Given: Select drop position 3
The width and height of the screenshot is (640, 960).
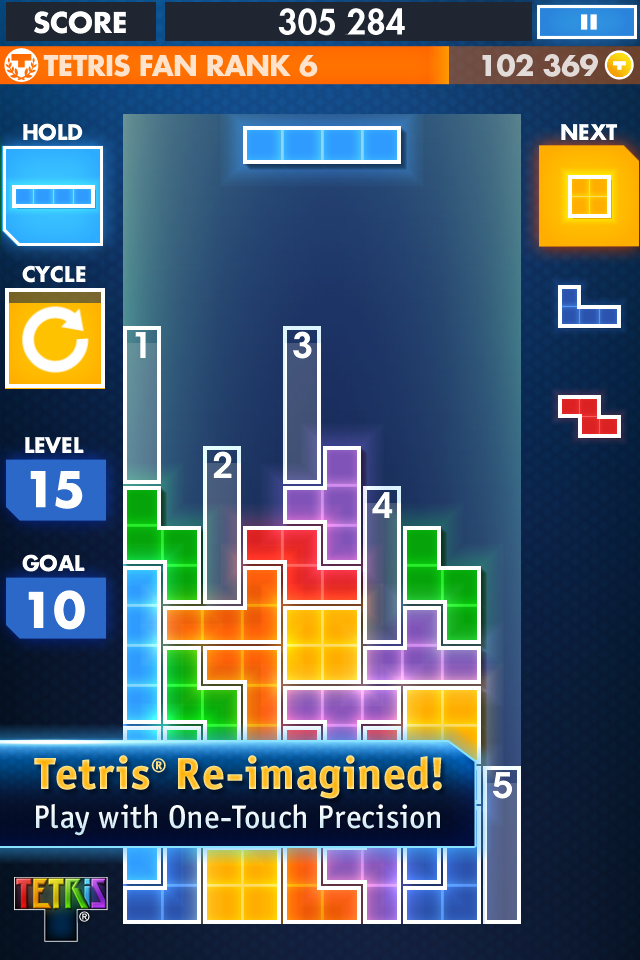Looking at the screenshot, I should pos(301,405).
